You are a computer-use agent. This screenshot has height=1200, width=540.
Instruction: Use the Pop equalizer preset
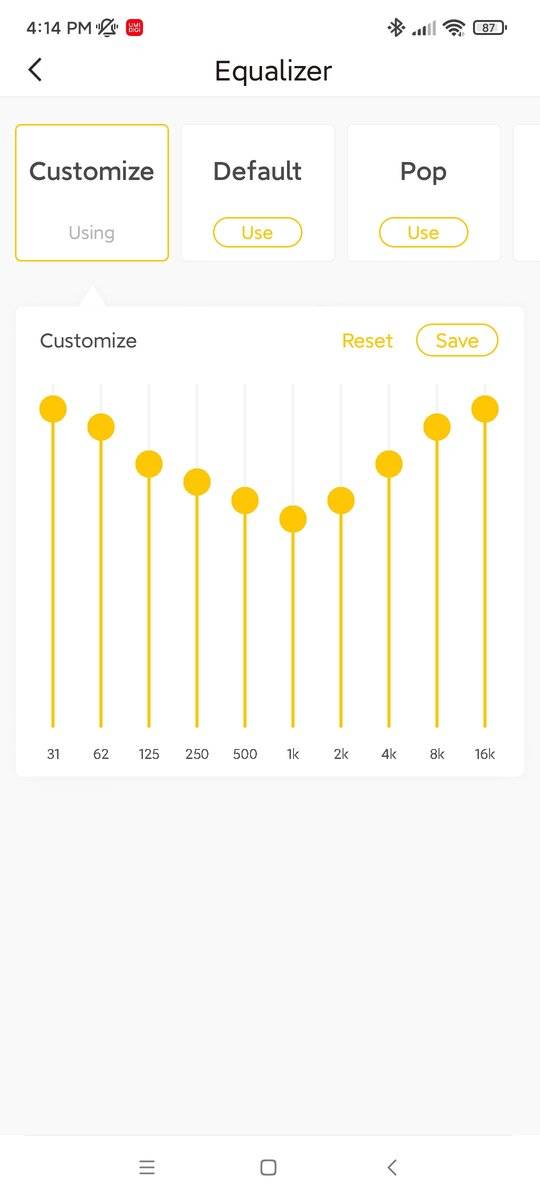click(x=423, y=232)
